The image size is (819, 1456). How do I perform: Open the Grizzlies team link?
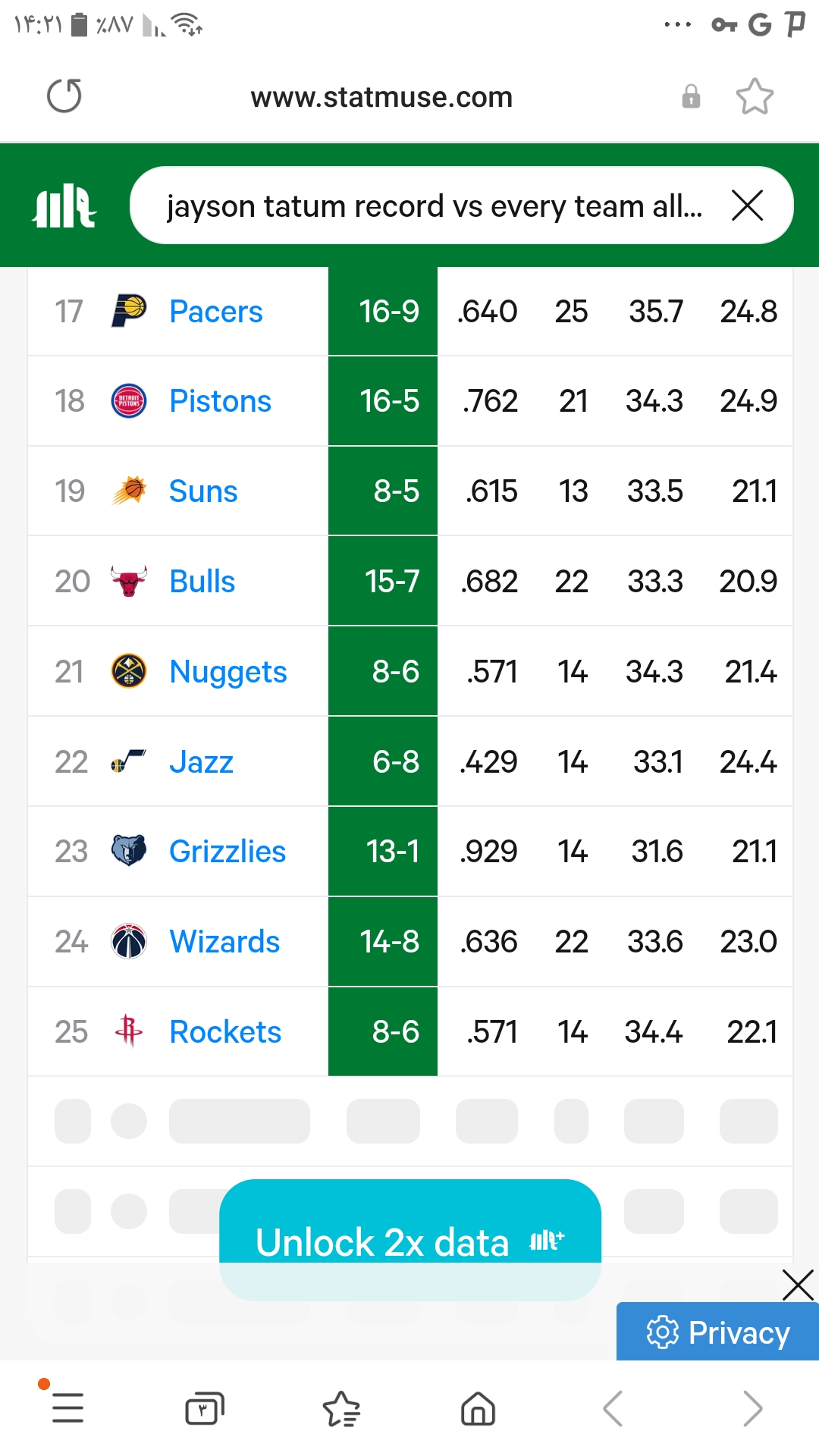click(227, 852)
